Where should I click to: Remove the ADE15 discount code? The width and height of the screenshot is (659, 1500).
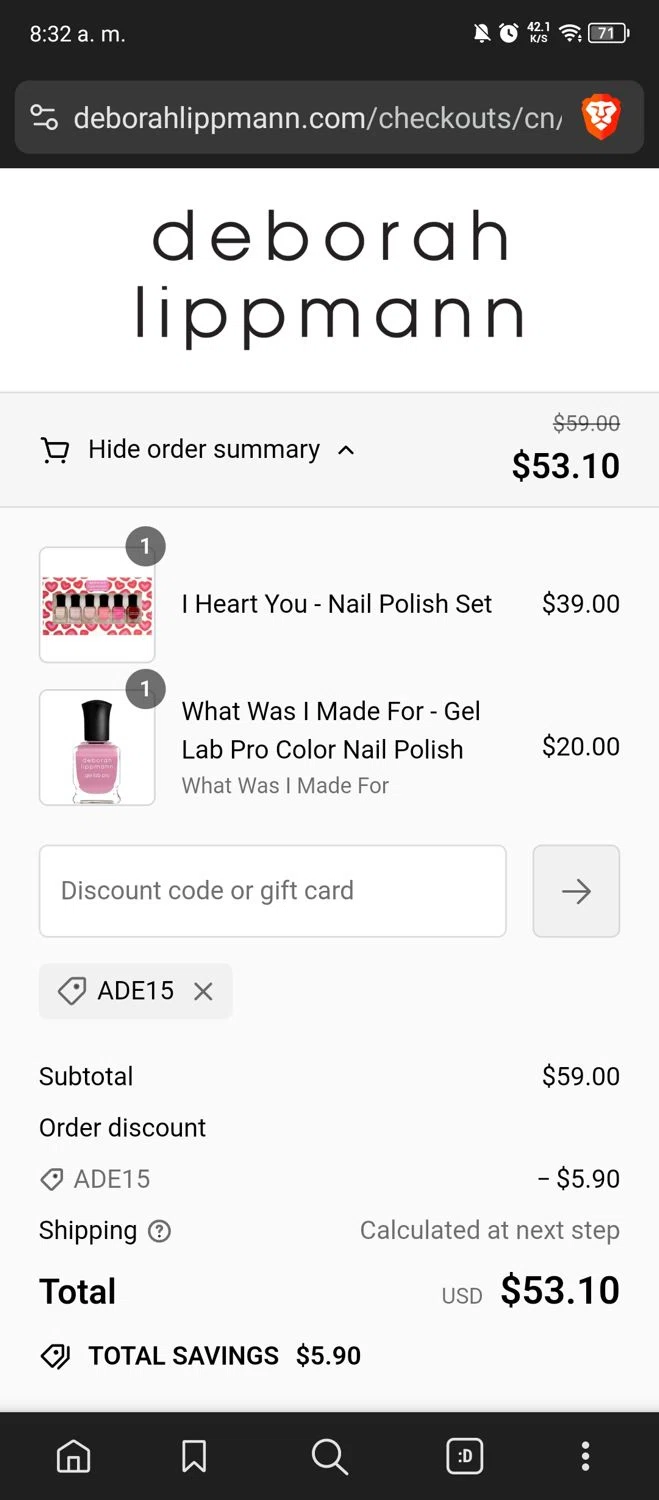click(x=203, y=991)
